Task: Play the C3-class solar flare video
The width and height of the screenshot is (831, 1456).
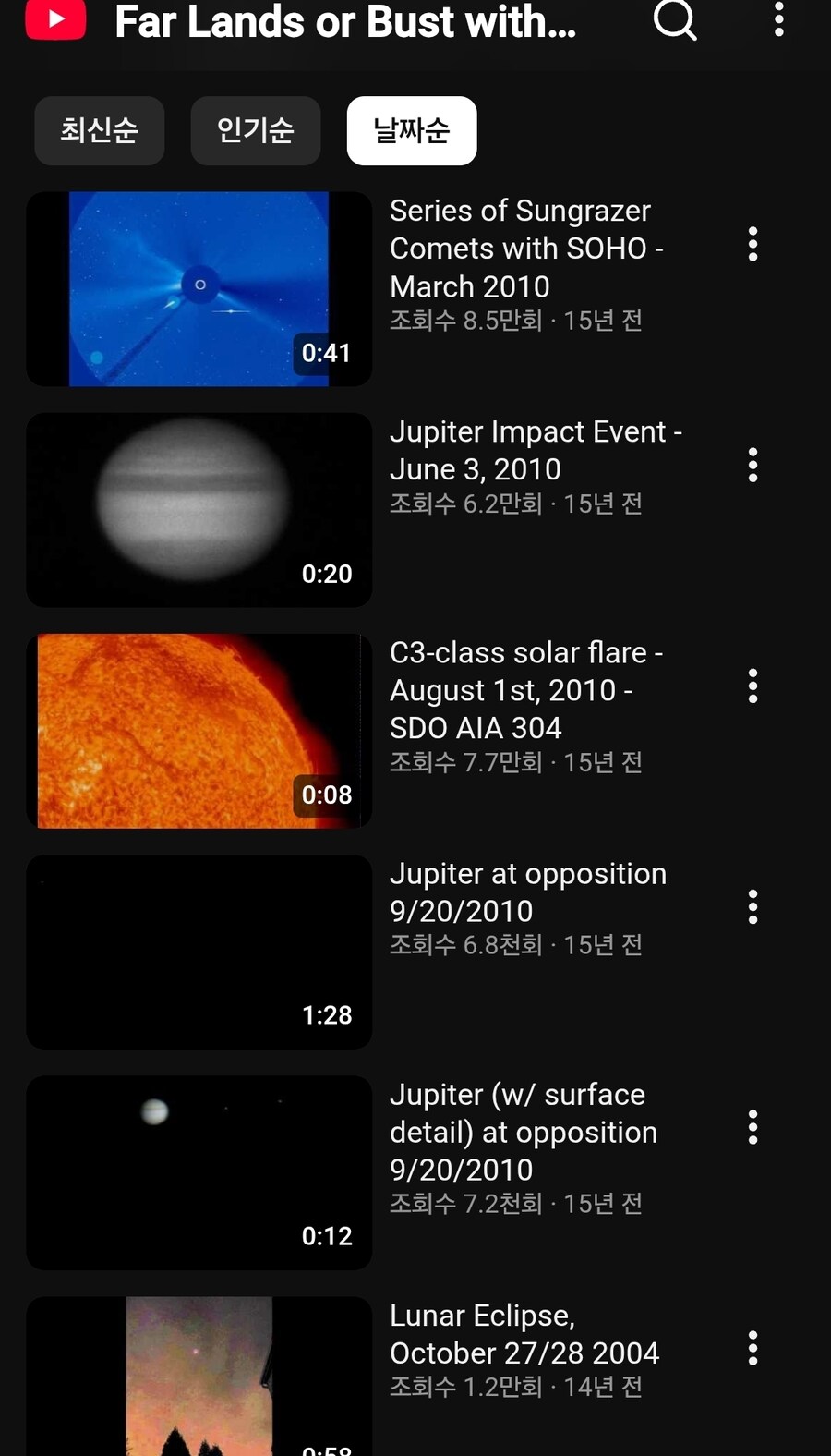Action: coord(199,730)
